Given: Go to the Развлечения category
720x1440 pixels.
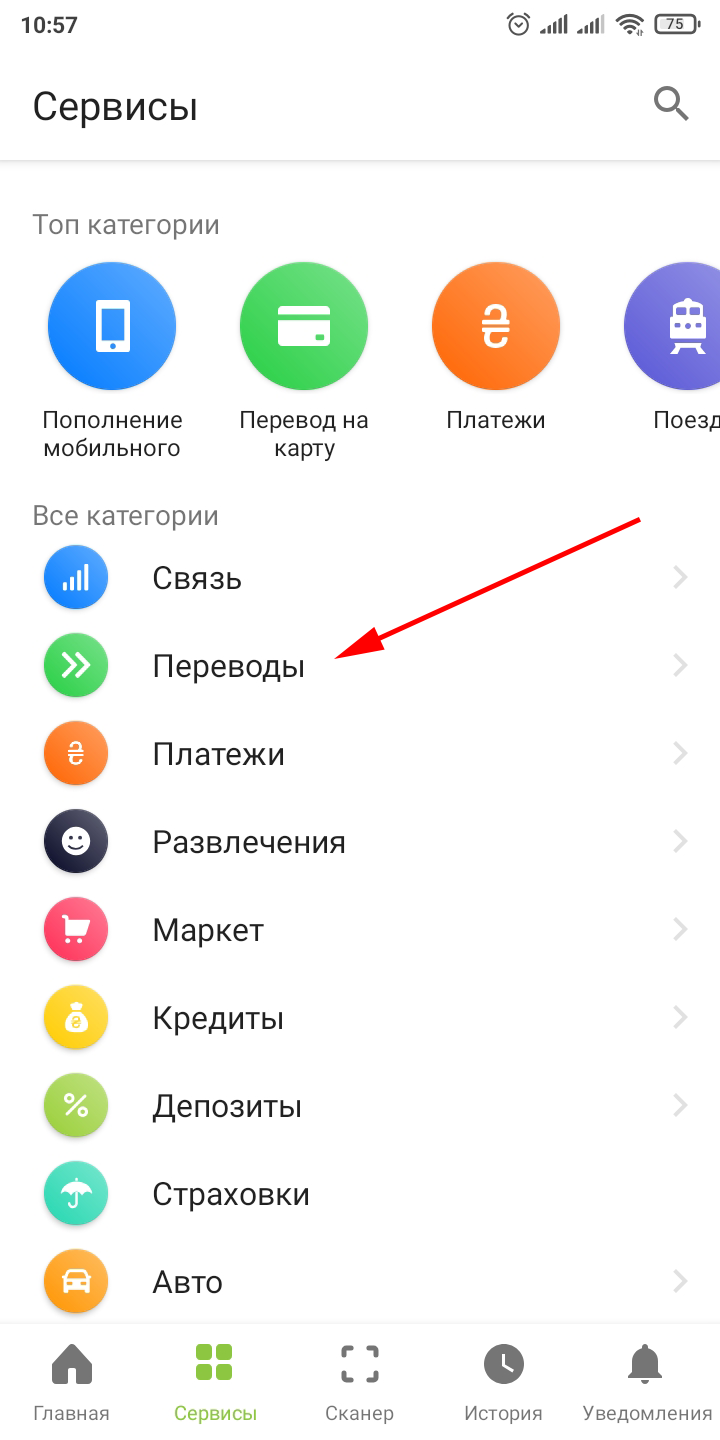Looking at the screenshot, I should pos(360,842).
